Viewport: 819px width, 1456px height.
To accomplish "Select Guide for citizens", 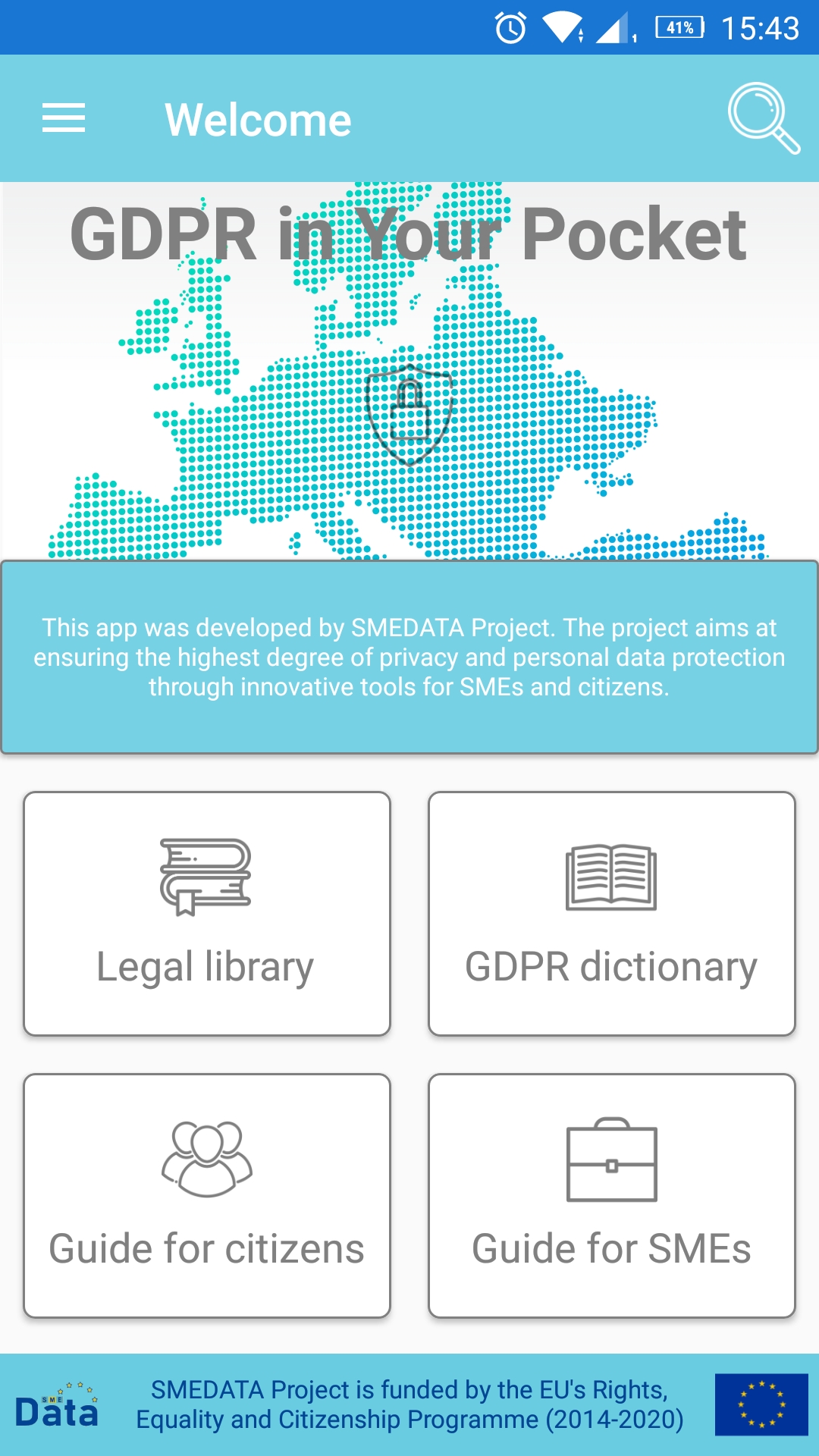I will coord(207,1196).
